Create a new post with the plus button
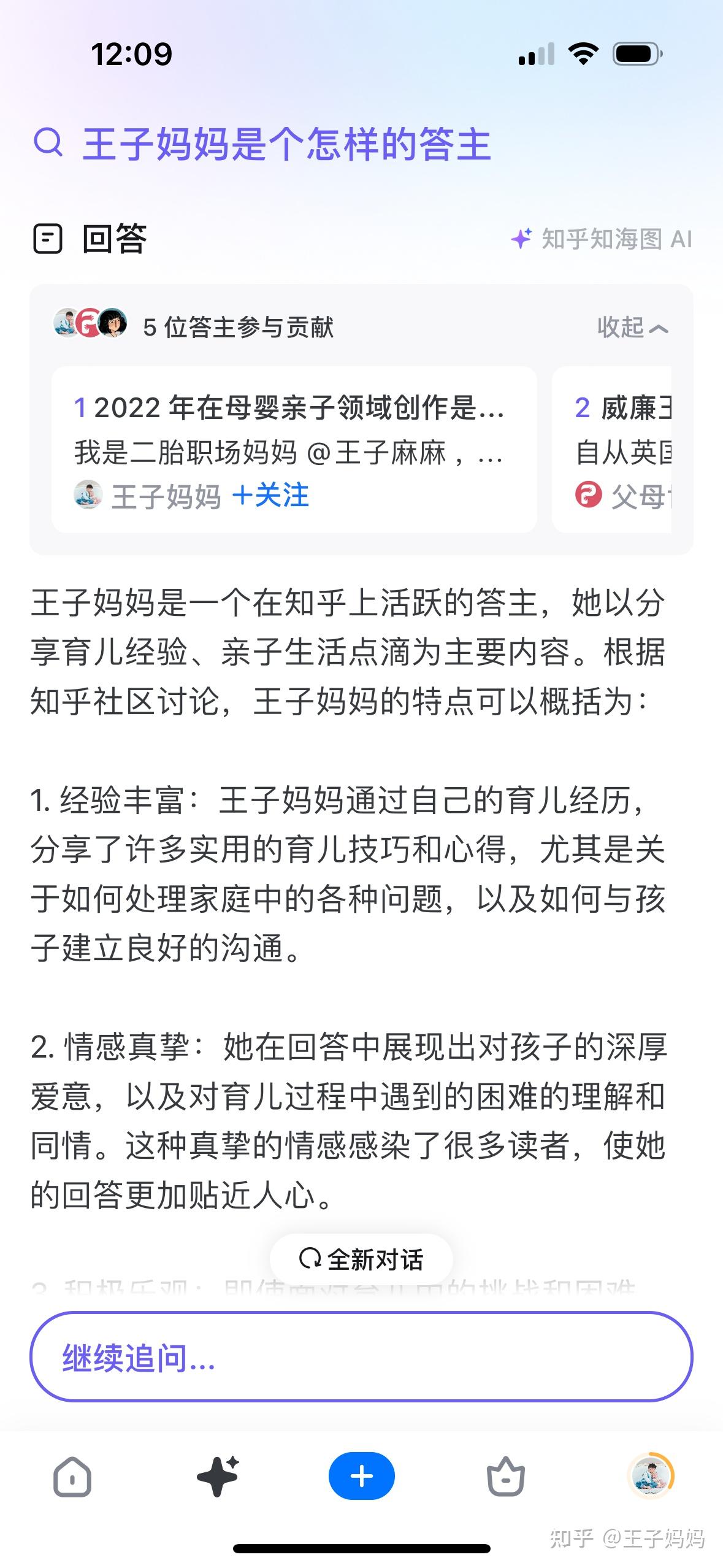 coord(361,1476)
